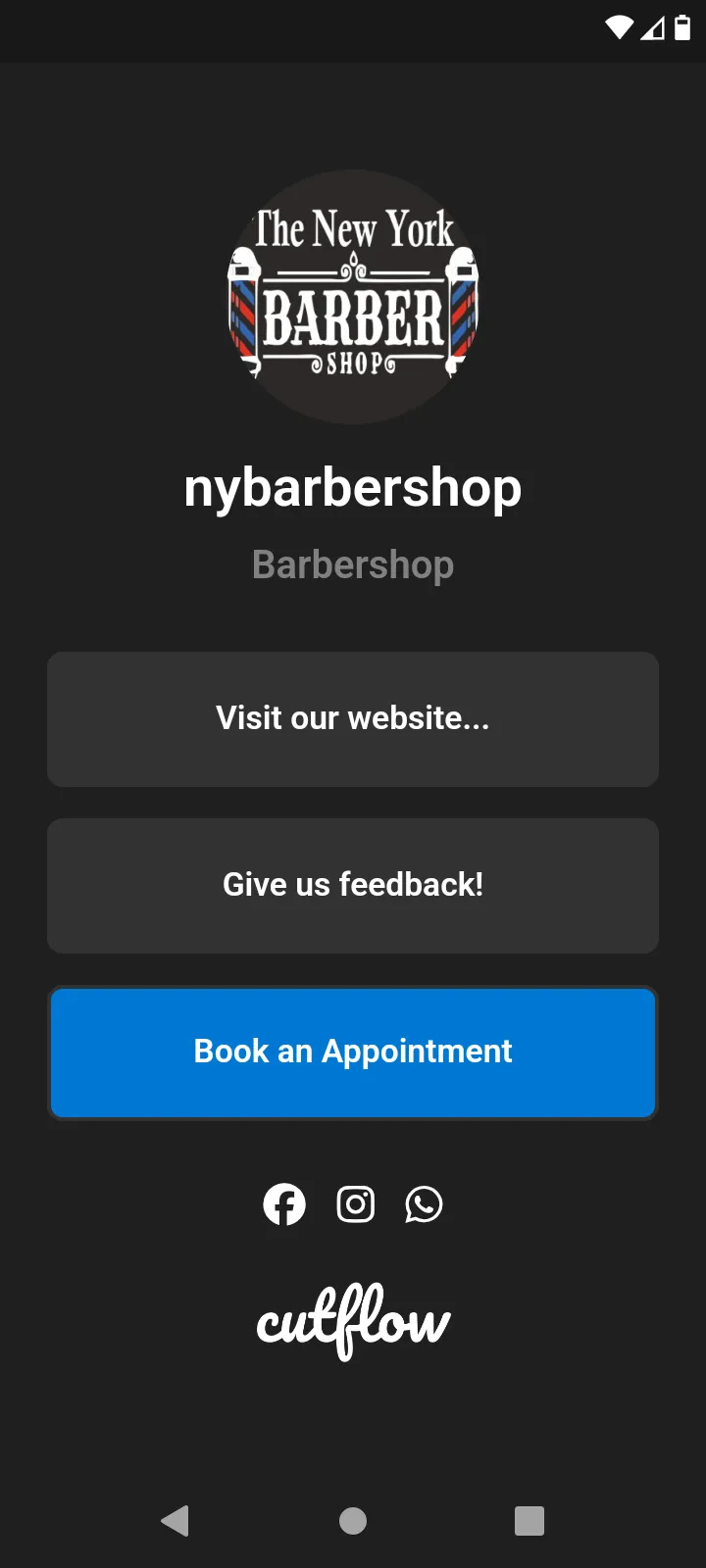
Task: Book an Appointment with the barbershop
Action: [353, 1052]
